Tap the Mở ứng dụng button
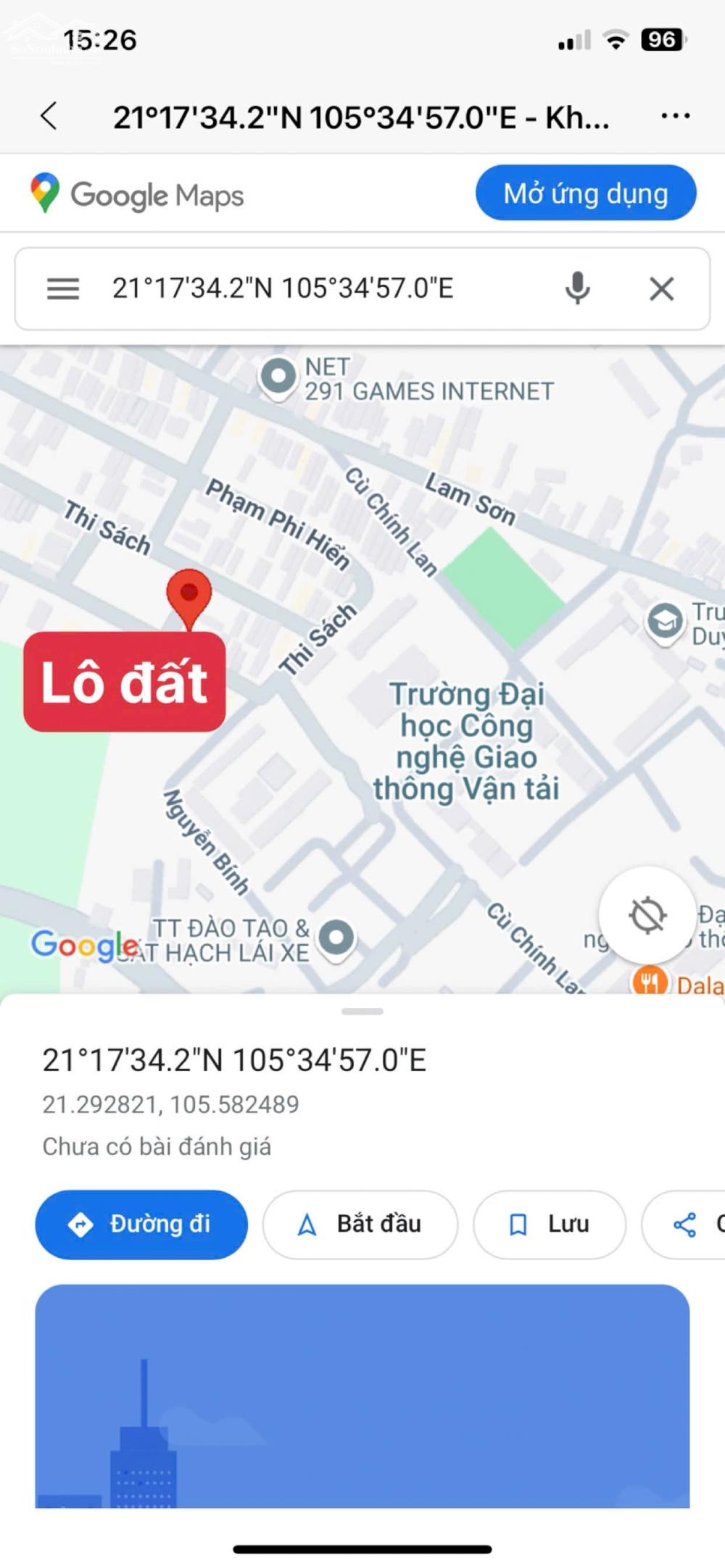Screen dimensions: 725x1568 tap(586, 193)
